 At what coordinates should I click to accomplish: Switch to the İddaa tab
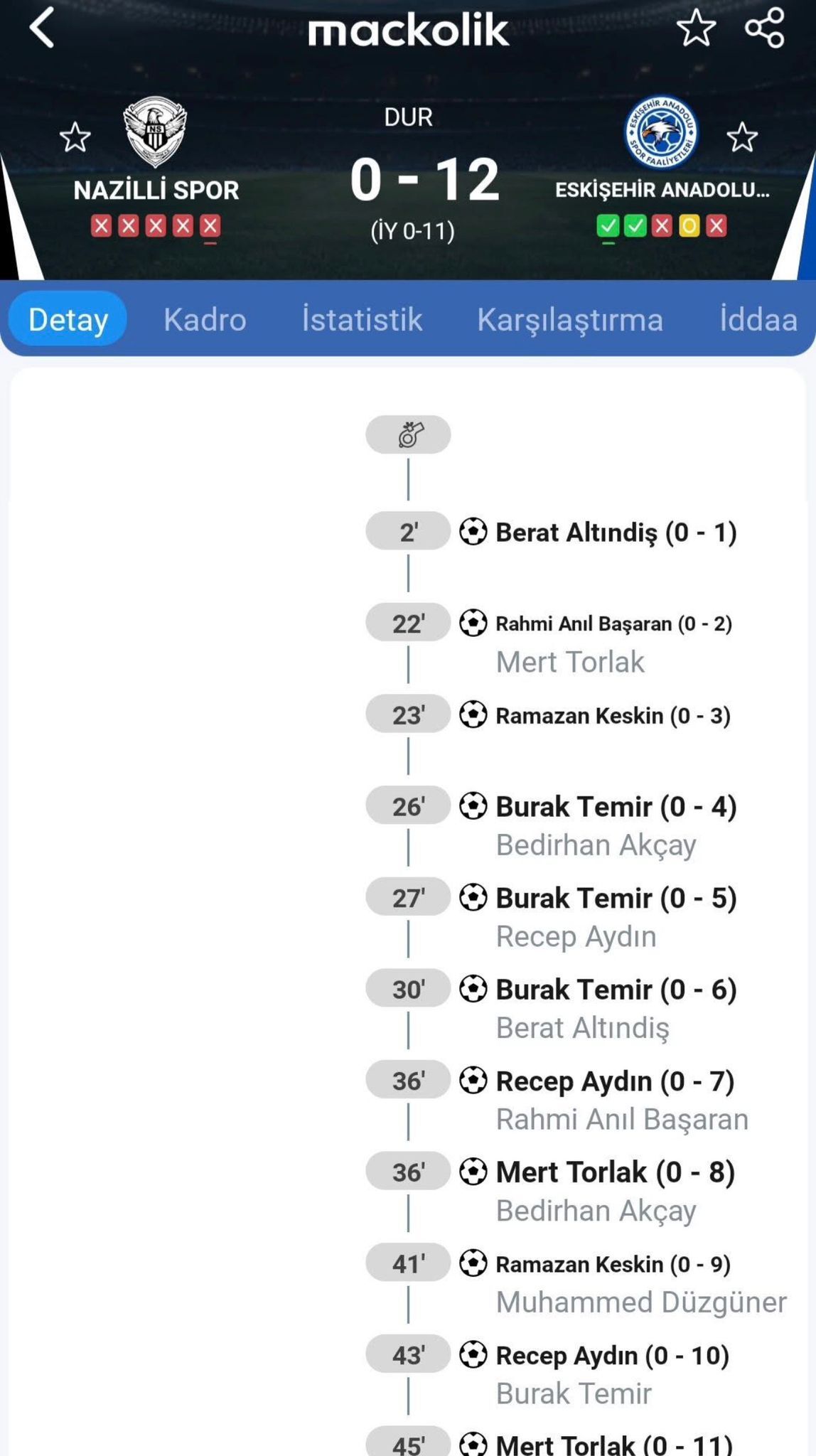tap(758, 319)
